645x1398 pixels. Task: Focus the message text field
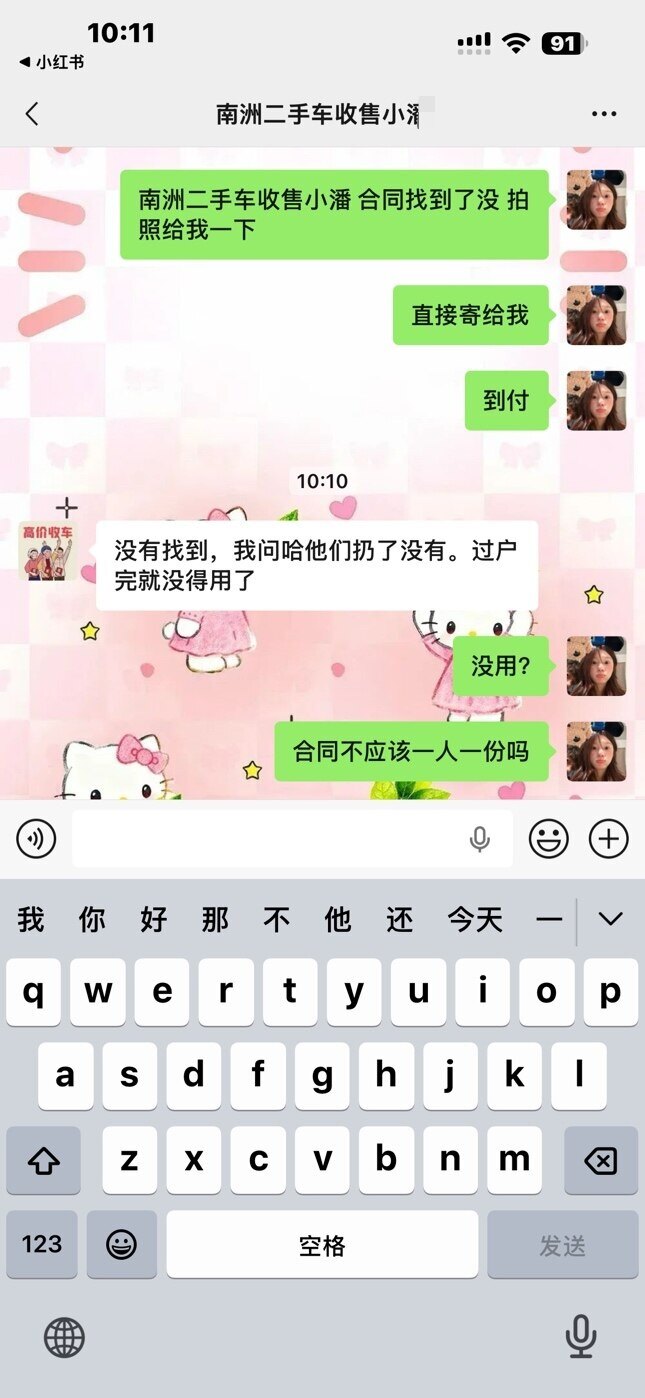tap(270, 839)
